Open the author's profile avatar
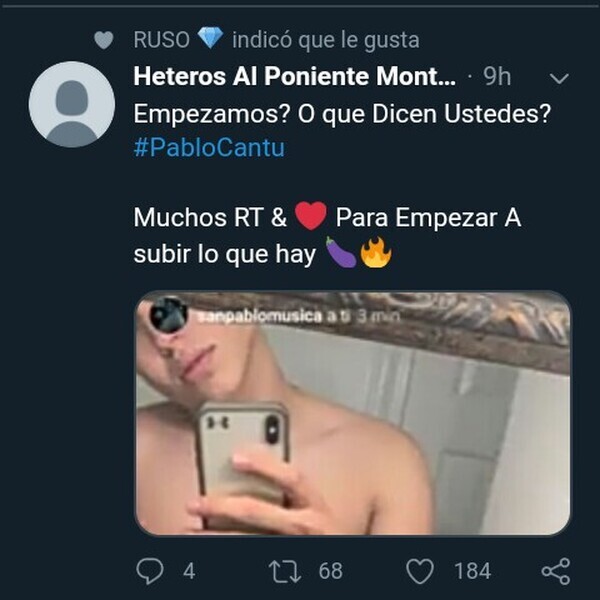This screenshot has width=600, height=600. point(71,104)
